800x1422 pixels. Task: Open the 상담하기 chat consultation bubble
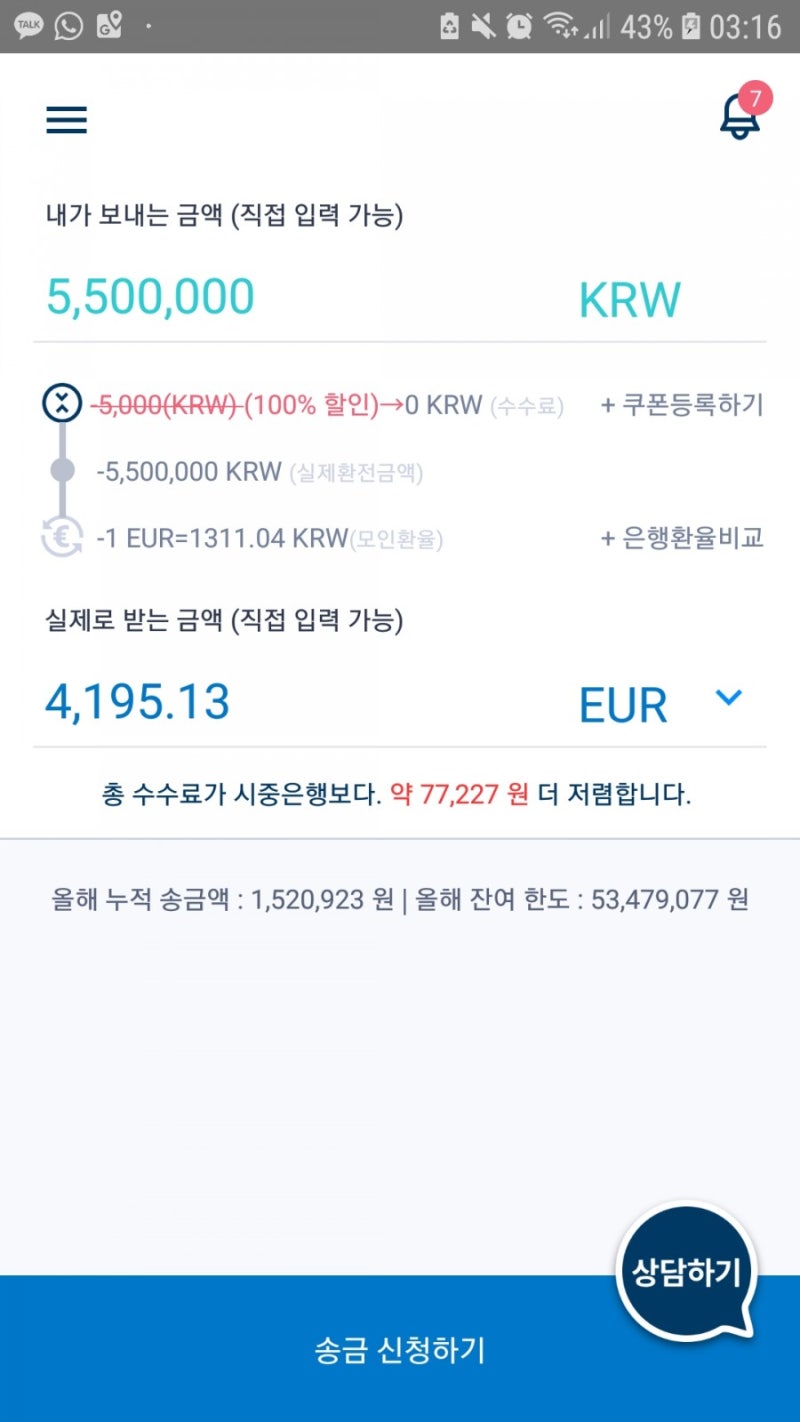coord(686,1272)
